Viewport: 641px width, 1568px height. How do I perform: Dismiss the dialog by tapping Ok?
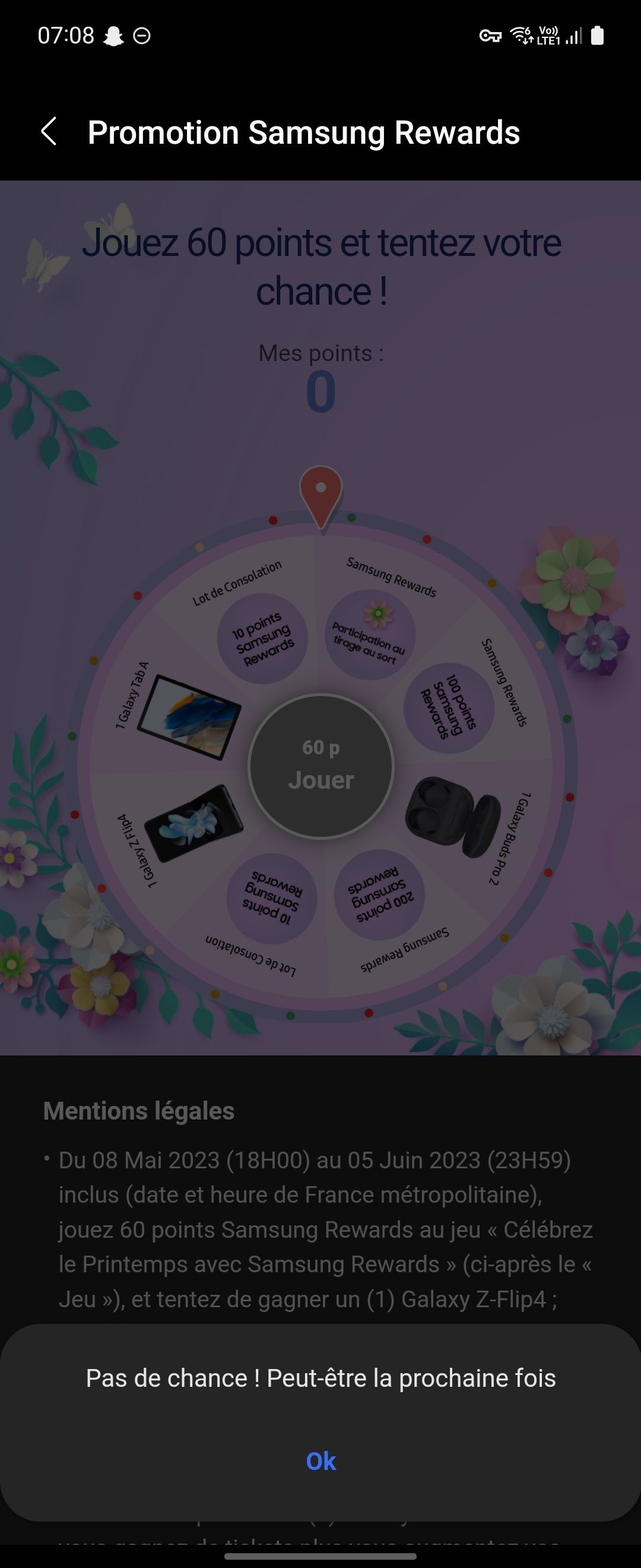click(320, 1461)
